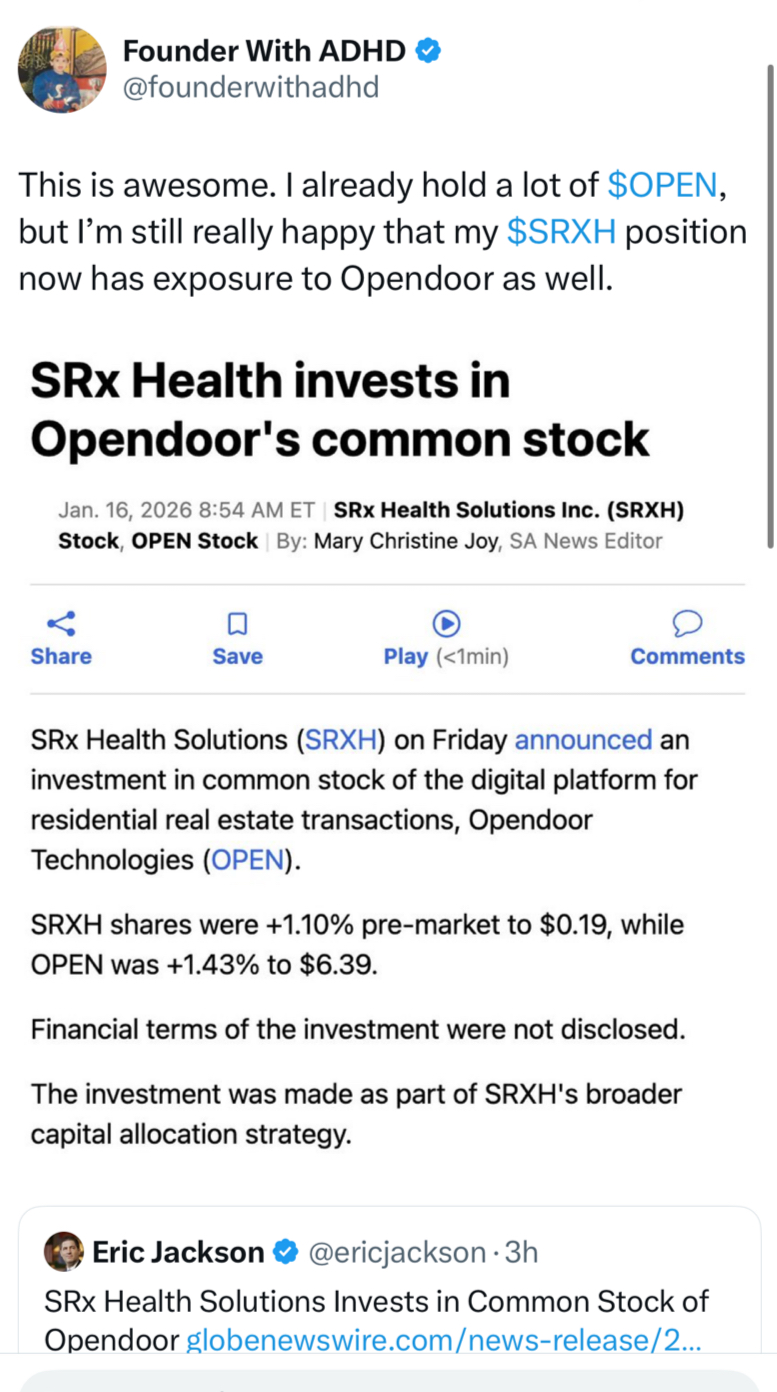Image resolution: width=777 pixels, height=1392 pixels.
Task: Tap the $OPEN cashtag in the post
Action: point(662,184)
